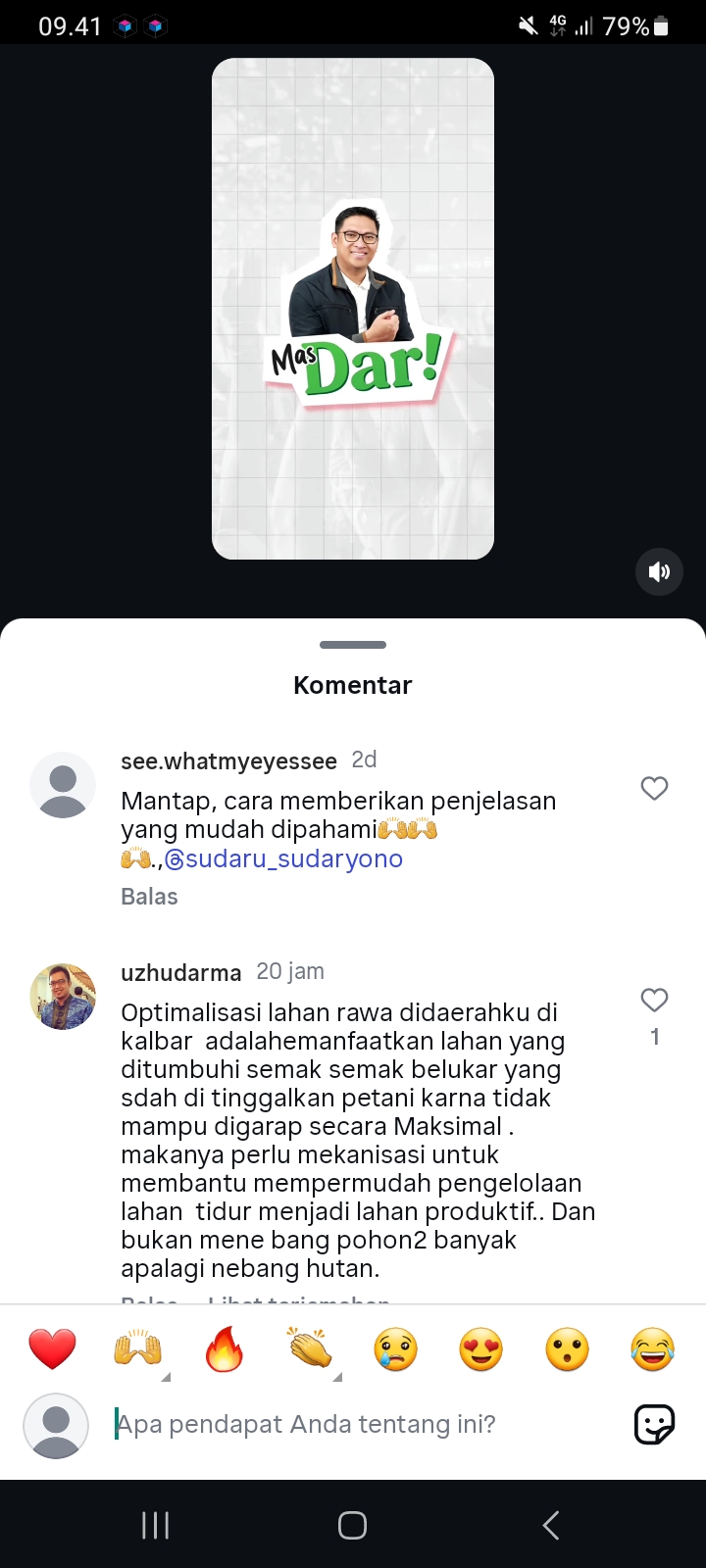Insert the raised hands emoji
The width and height of the screenshot is (706, 1568).
(x=138, y=1349)
